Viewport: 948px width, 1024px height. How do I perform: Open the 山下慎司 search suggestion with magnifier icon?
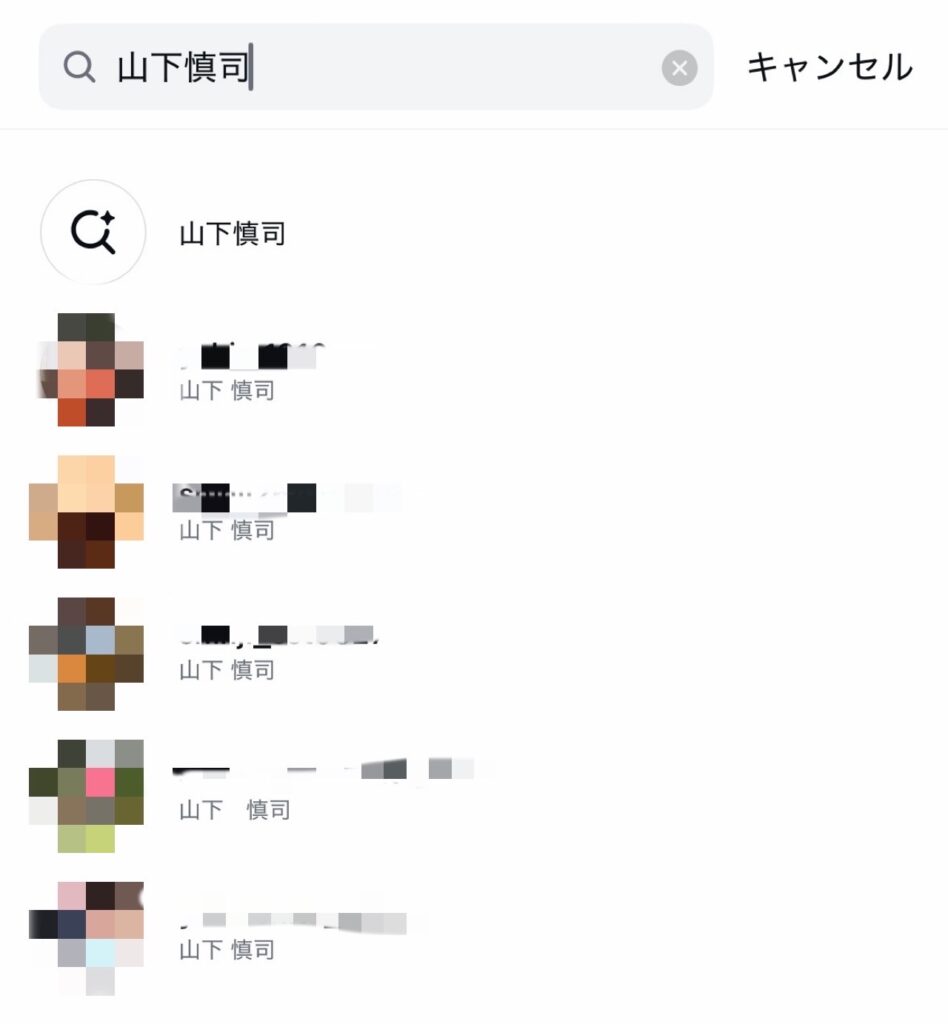(x=232, y=234)
